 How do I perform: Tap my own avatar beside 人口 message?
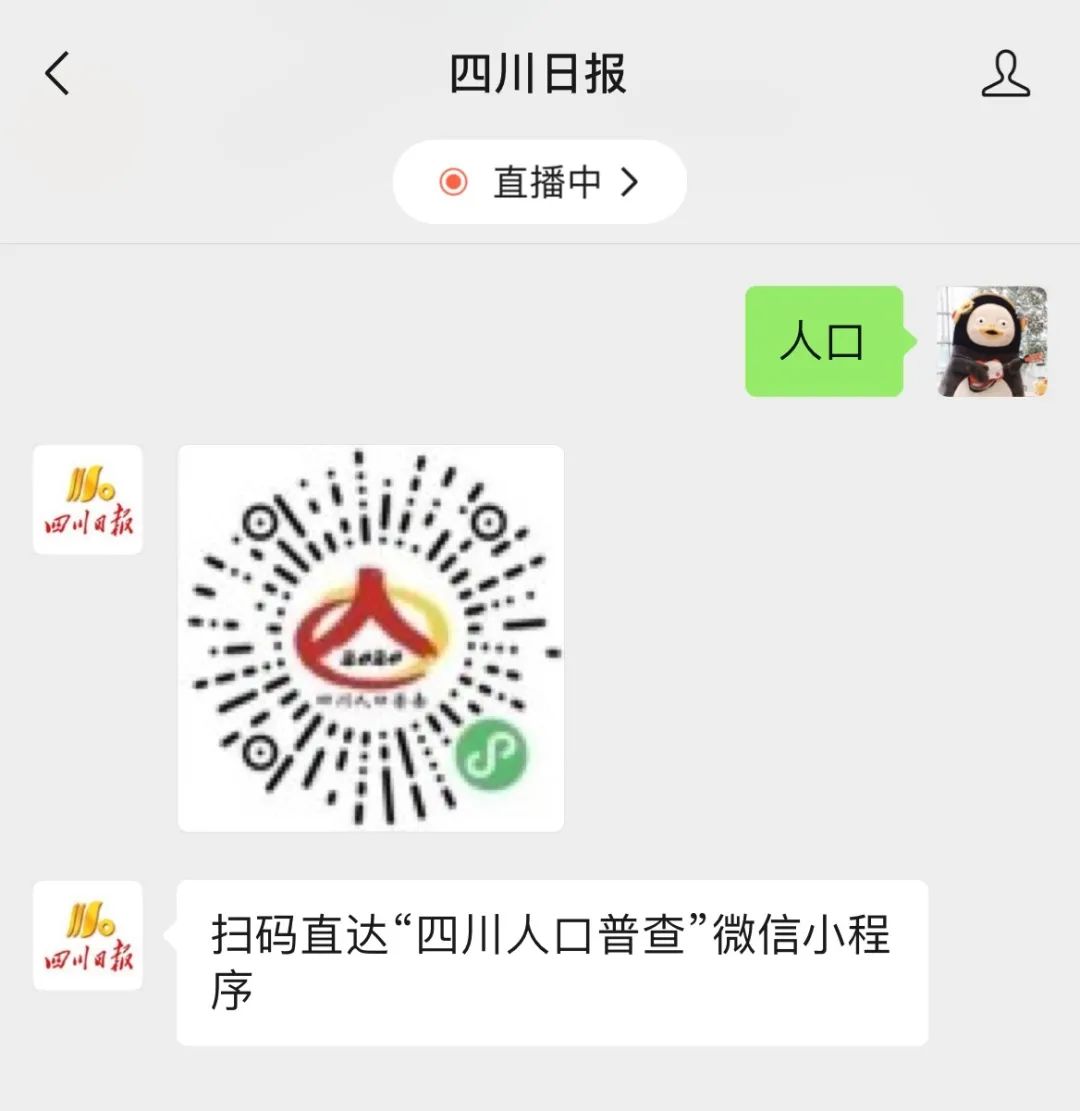(992, 342)
